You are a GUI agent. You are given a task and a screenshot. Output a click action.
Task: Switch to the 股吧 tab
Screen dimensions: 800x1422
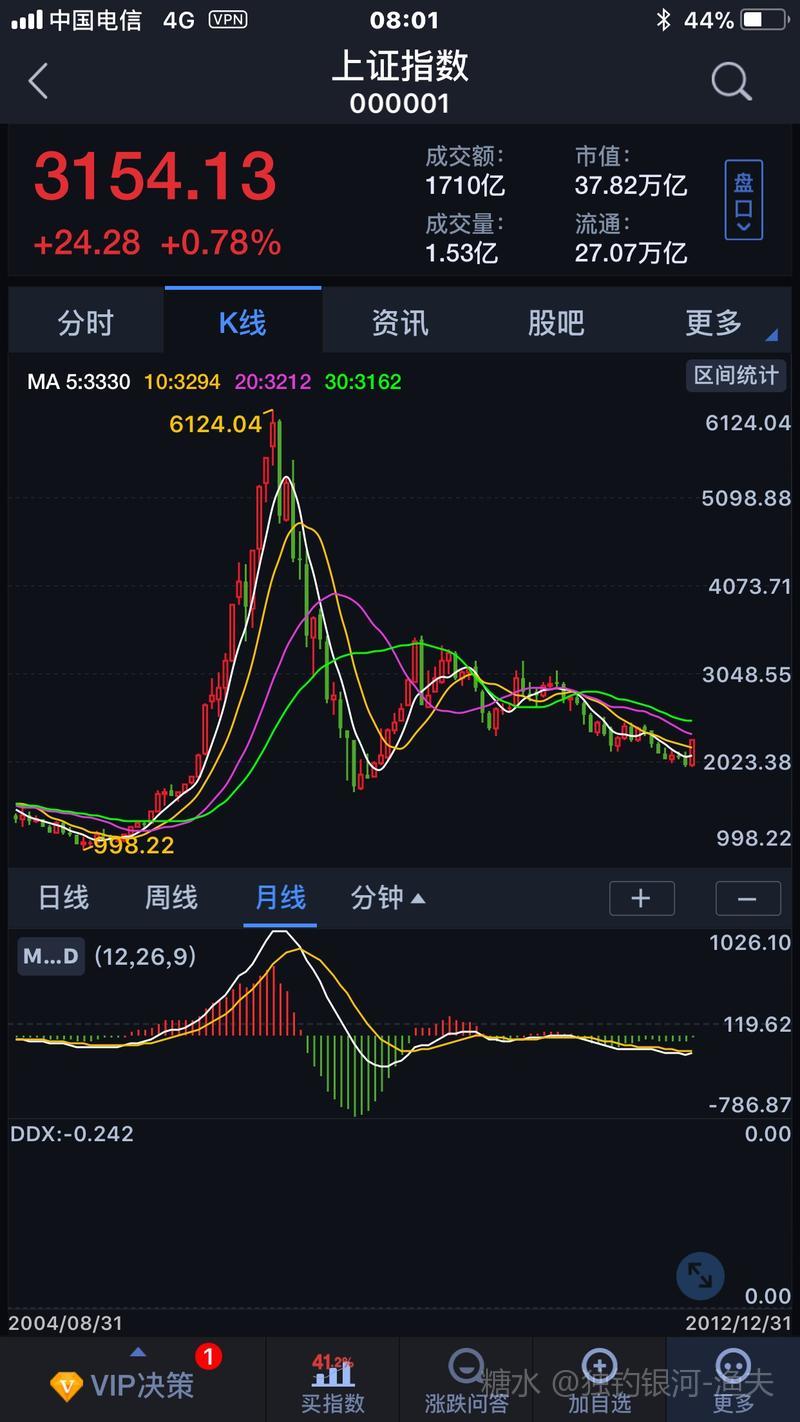pyautogui.click(x=555, y=323)
